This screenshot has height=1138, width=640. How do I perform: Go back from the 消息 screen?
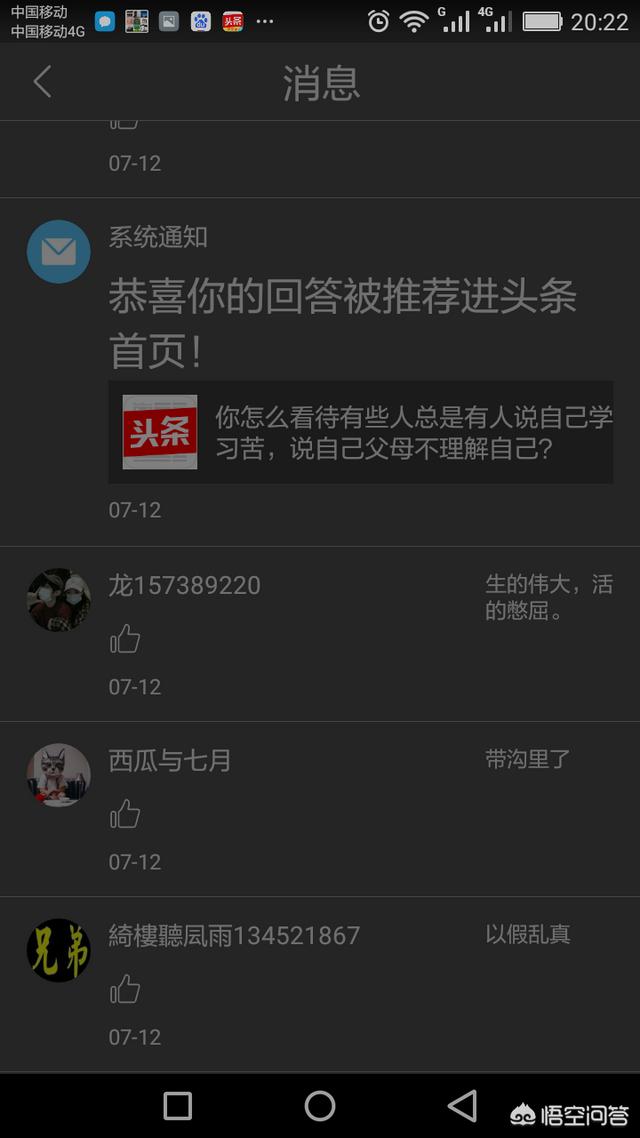(42, 82)
